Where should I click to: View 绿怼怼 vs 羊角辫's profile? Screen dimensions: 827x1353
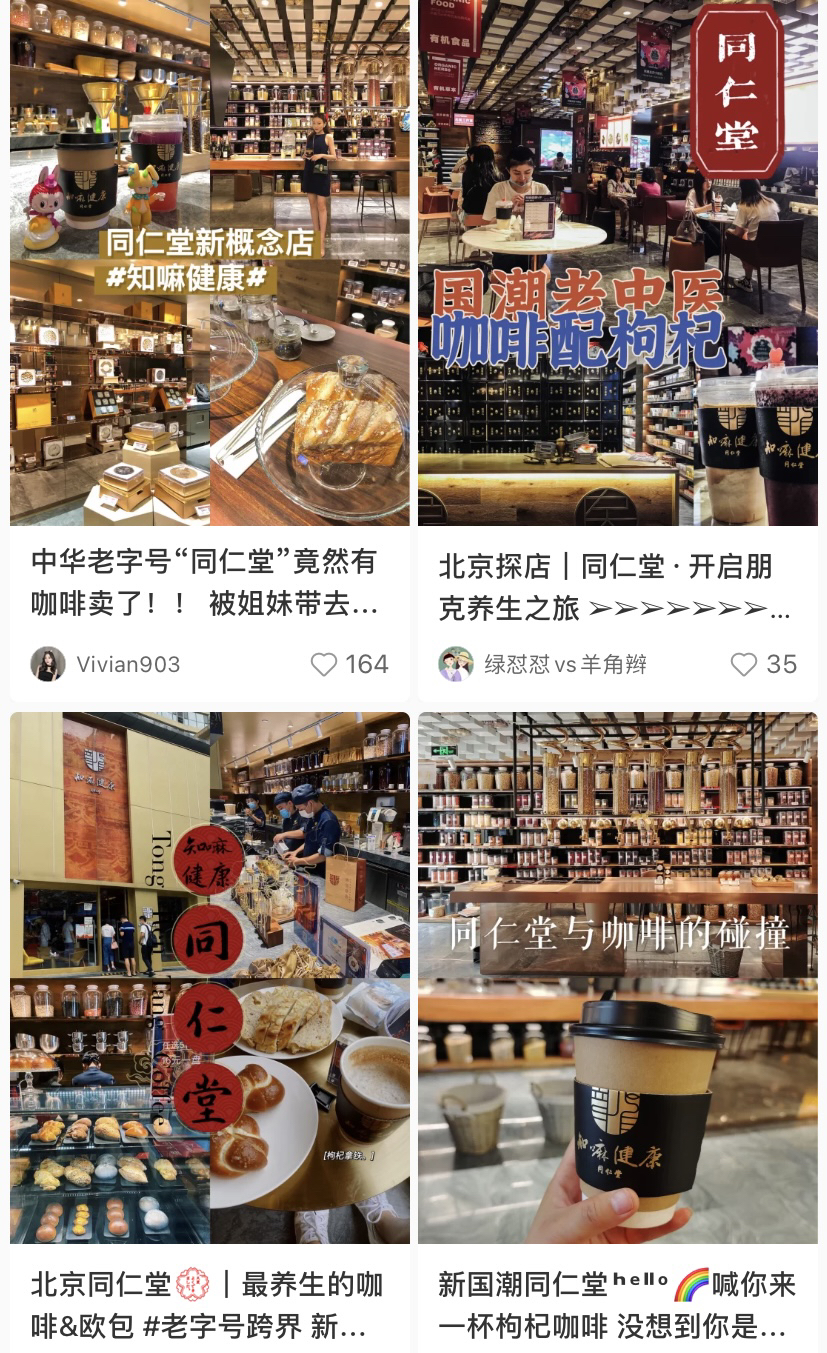(x=456, y=664)
